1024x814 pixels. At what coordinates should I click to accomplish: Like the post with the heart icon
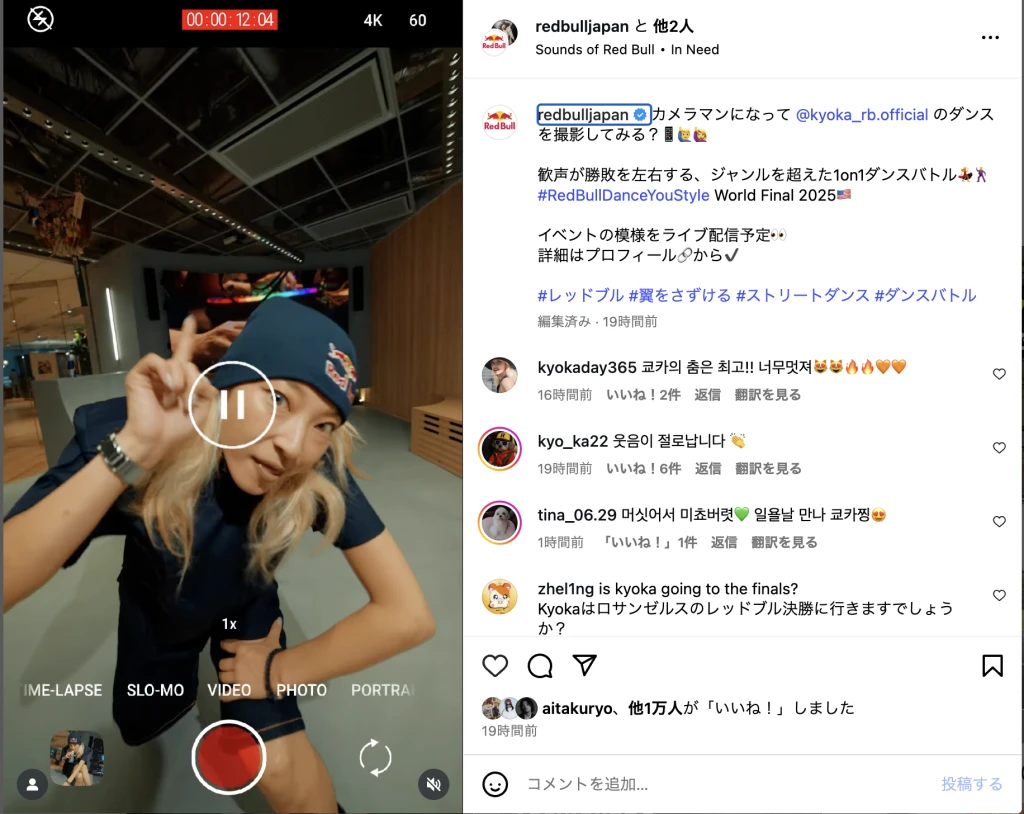click(x=495, y=666)
